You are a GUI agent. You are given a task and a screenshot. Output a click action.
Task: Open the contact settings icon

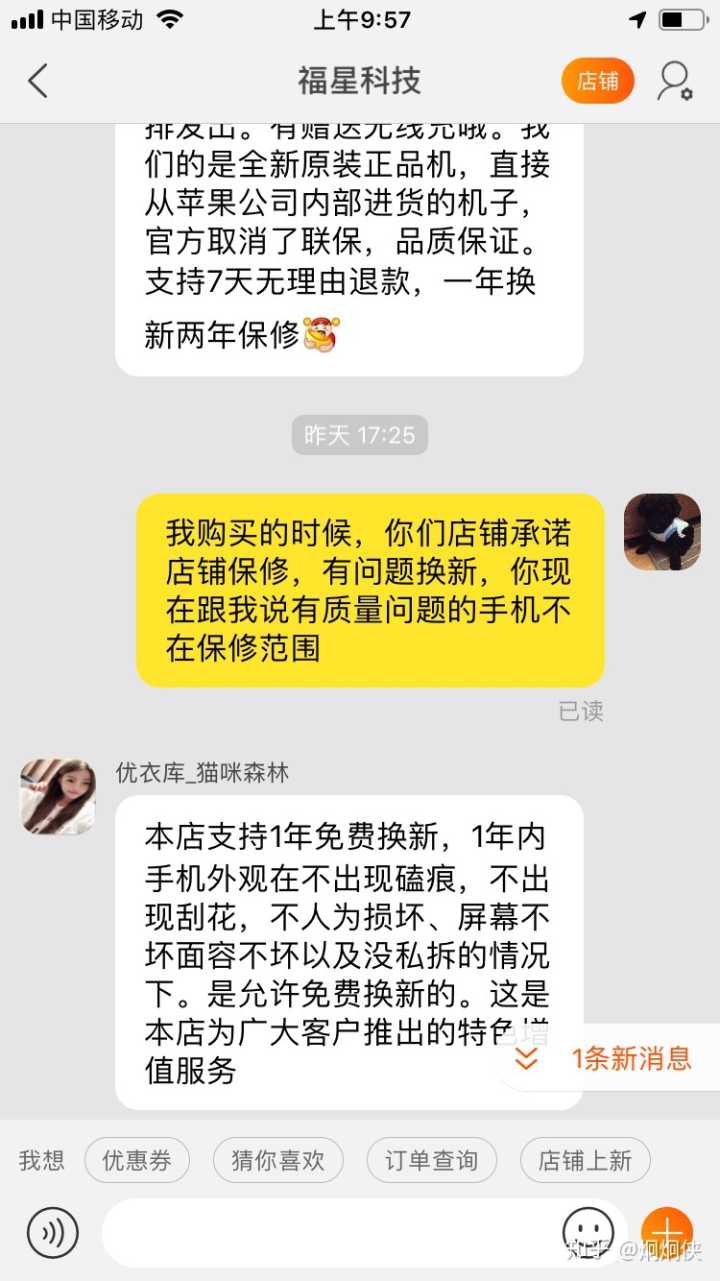(674, 81)
